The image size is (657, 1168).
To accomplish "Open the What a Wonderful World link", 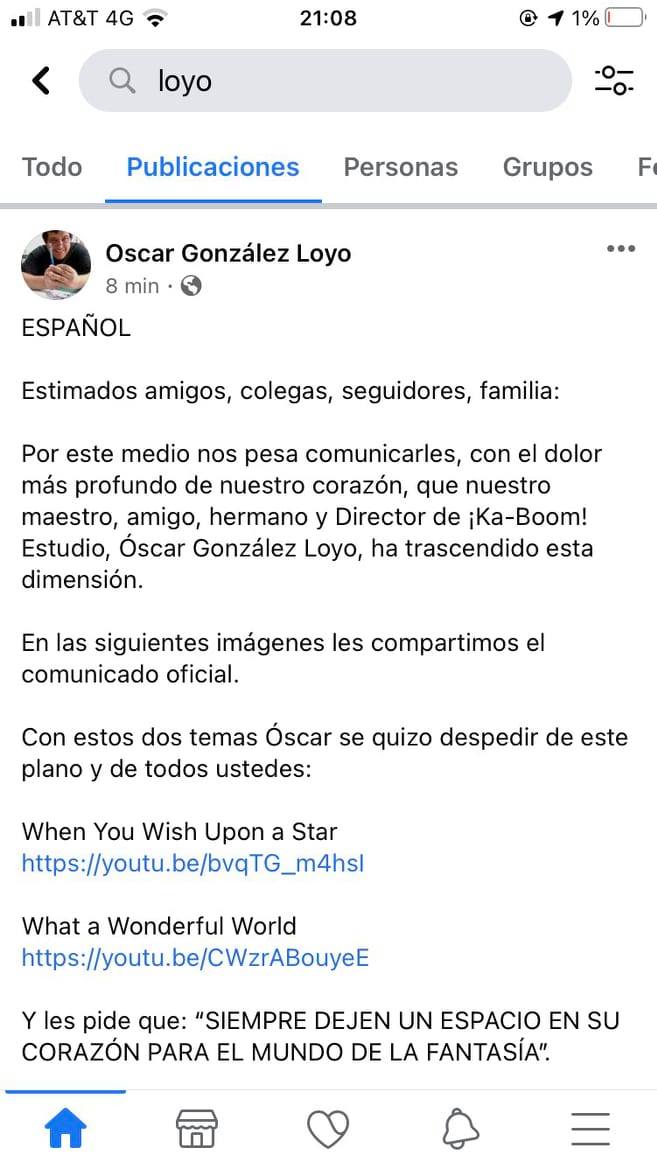I will coord(195,957).
